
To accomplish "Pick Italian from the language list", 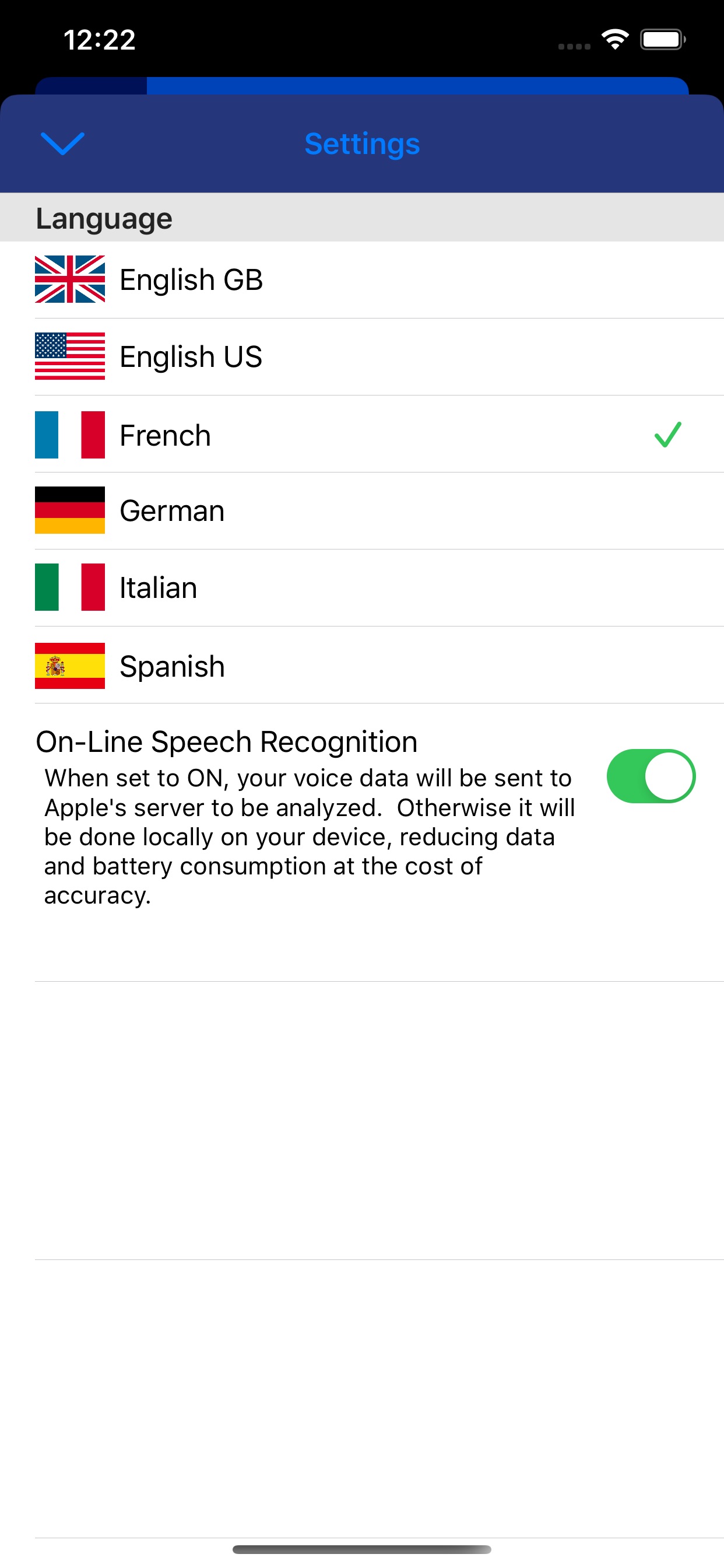I will tap(362, 588).
